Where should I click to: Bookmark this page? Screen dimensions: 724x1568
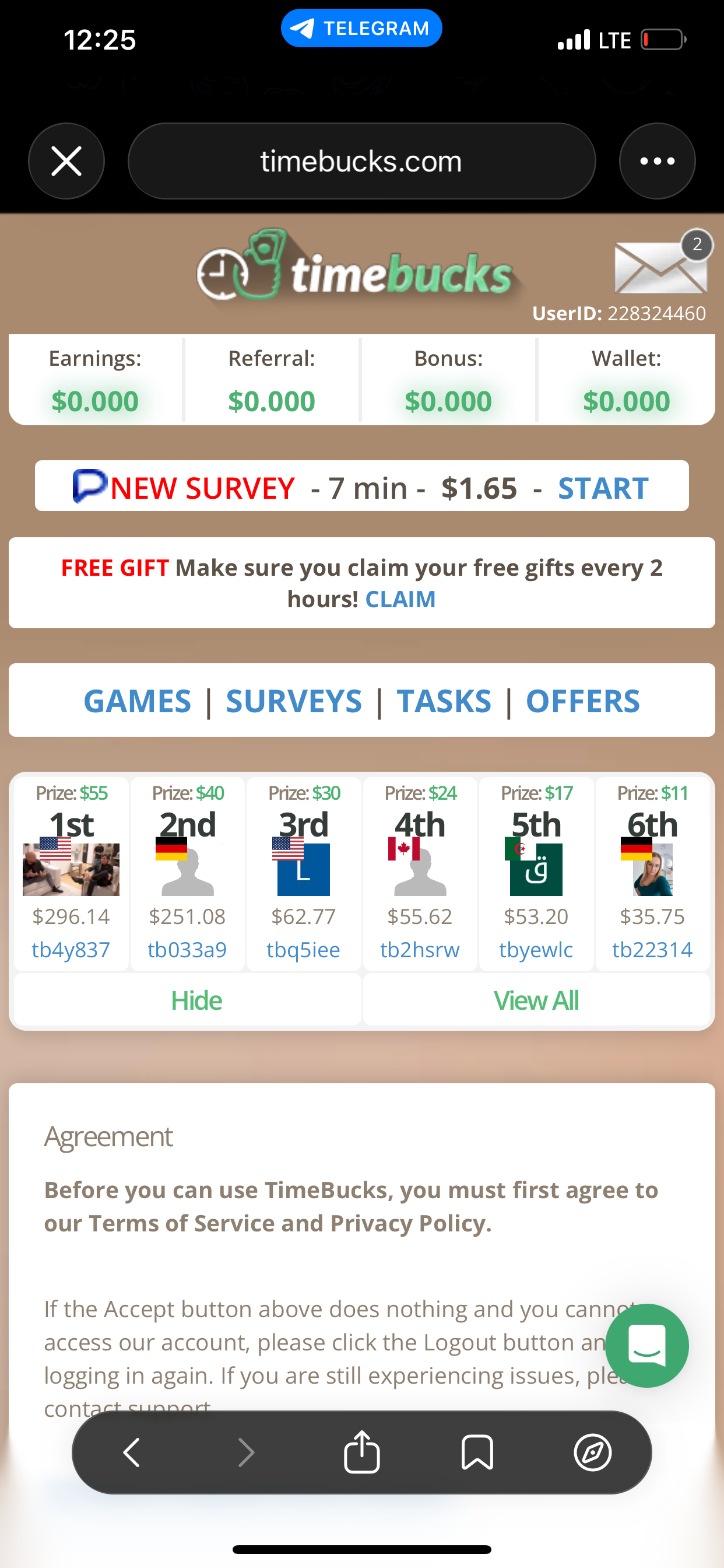click(x=477, y=1452)
